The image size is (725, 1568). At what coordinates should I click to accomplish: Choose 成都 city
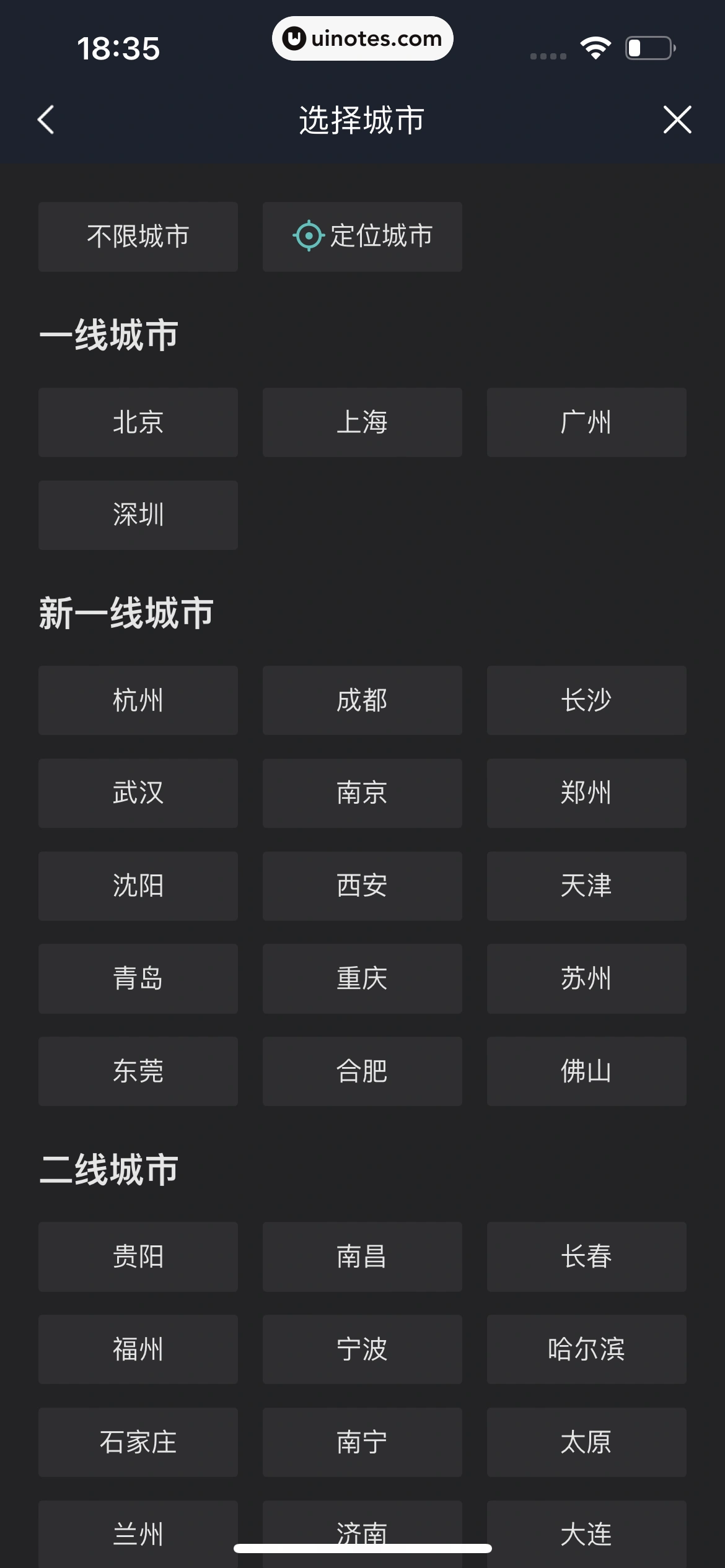tap(362, 701)
